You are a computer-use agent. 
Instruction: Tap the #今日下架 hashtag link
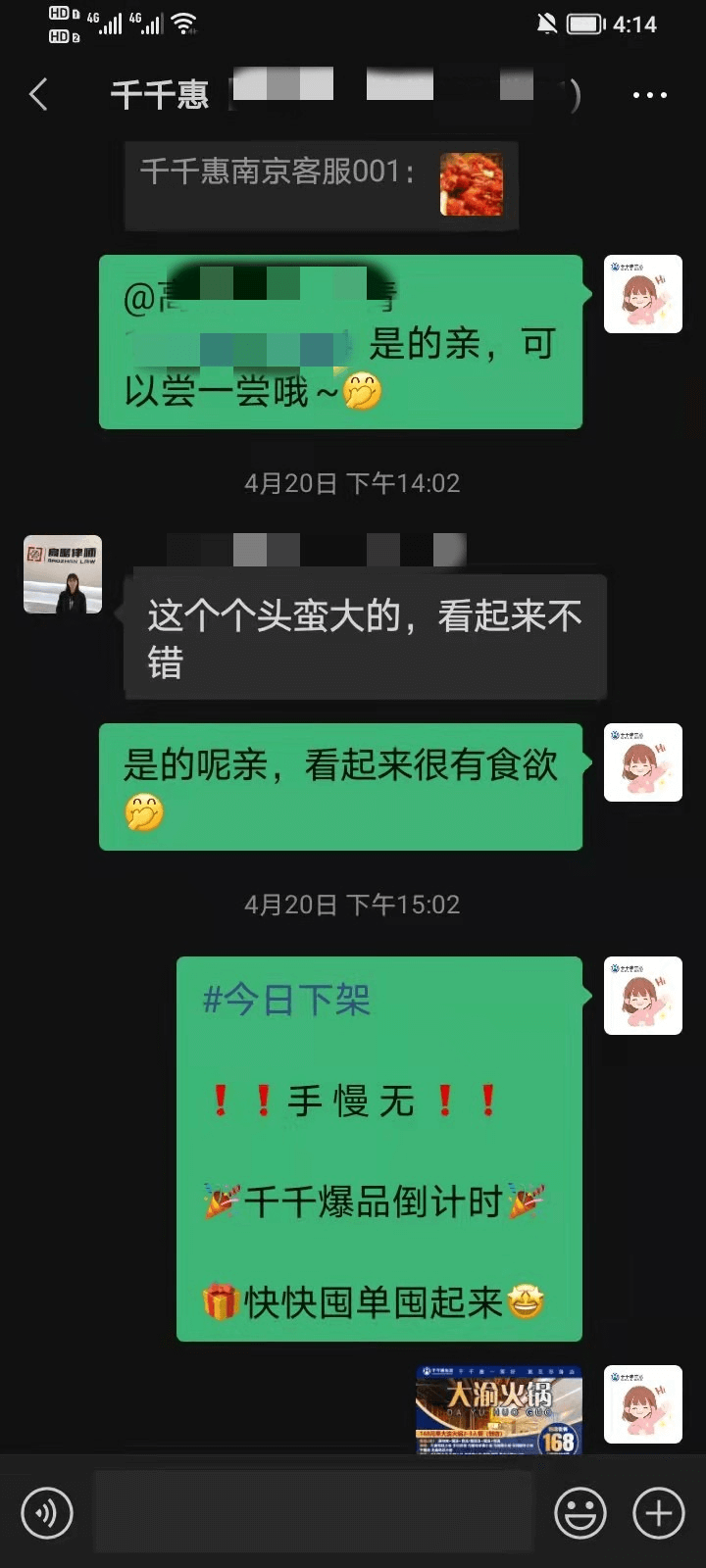pos(286,1000)
